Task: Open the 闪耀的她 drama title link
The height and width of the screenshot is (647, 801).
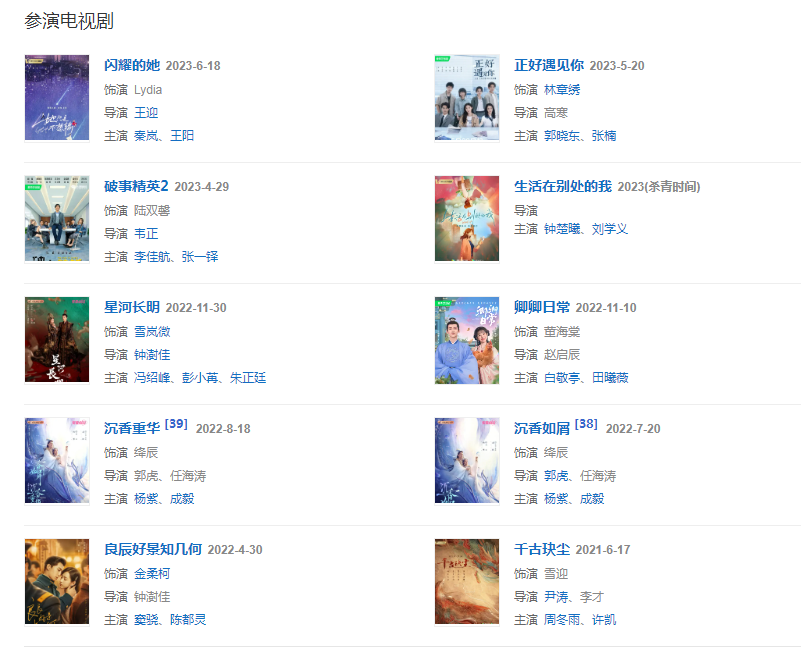Action: 132,66
